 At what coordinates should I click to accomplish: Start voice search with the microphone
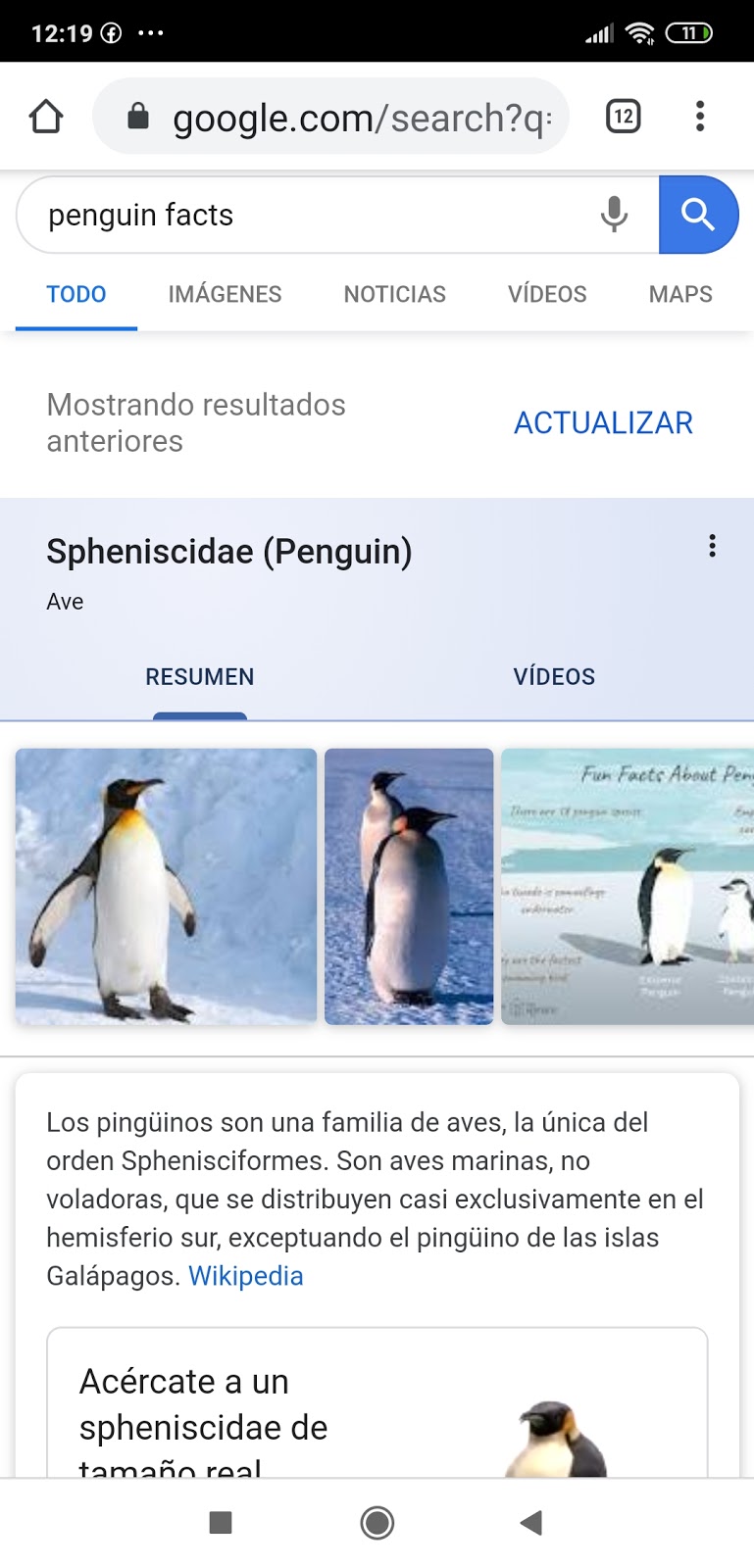click(x=614, y=214)
